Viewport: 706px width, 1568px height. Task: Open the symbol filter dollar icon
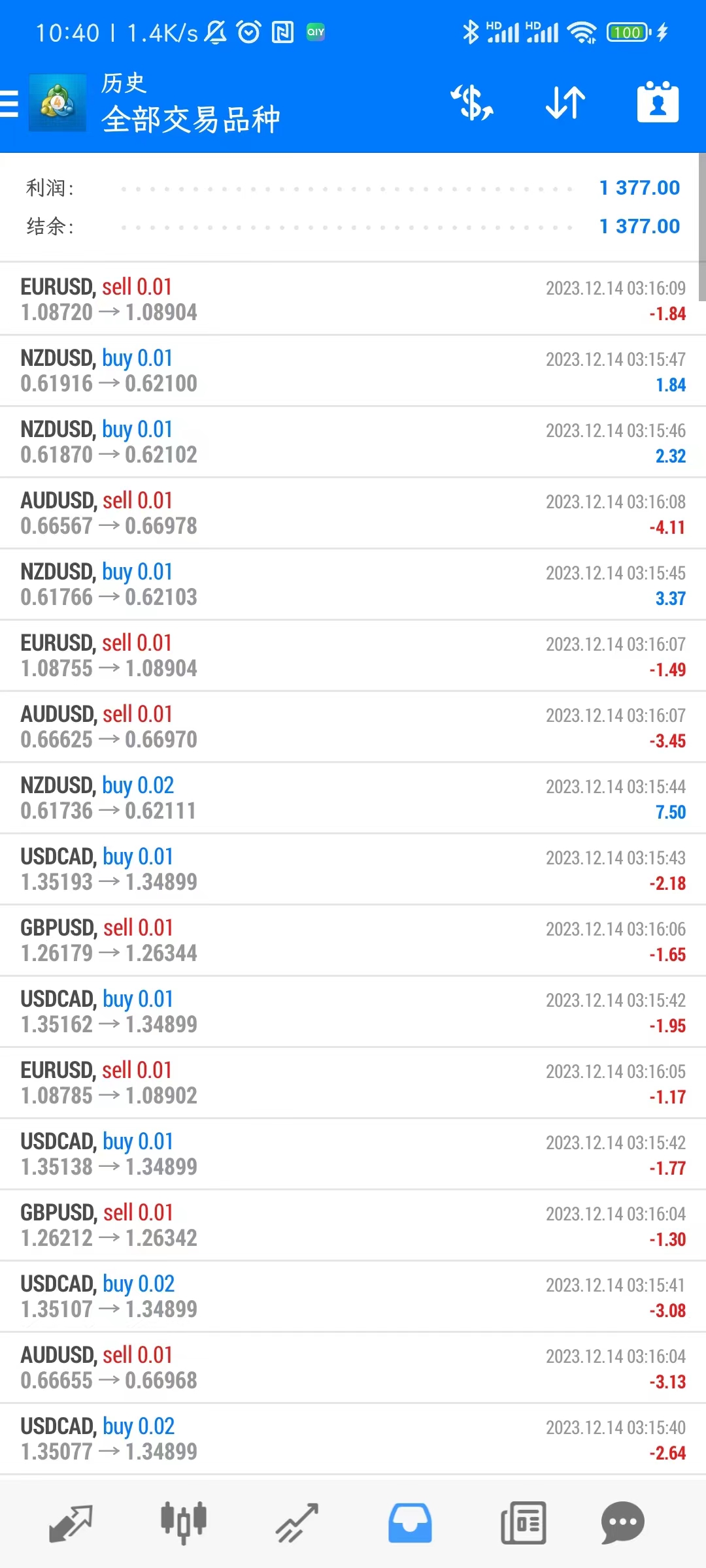click(x=471, y=103)
